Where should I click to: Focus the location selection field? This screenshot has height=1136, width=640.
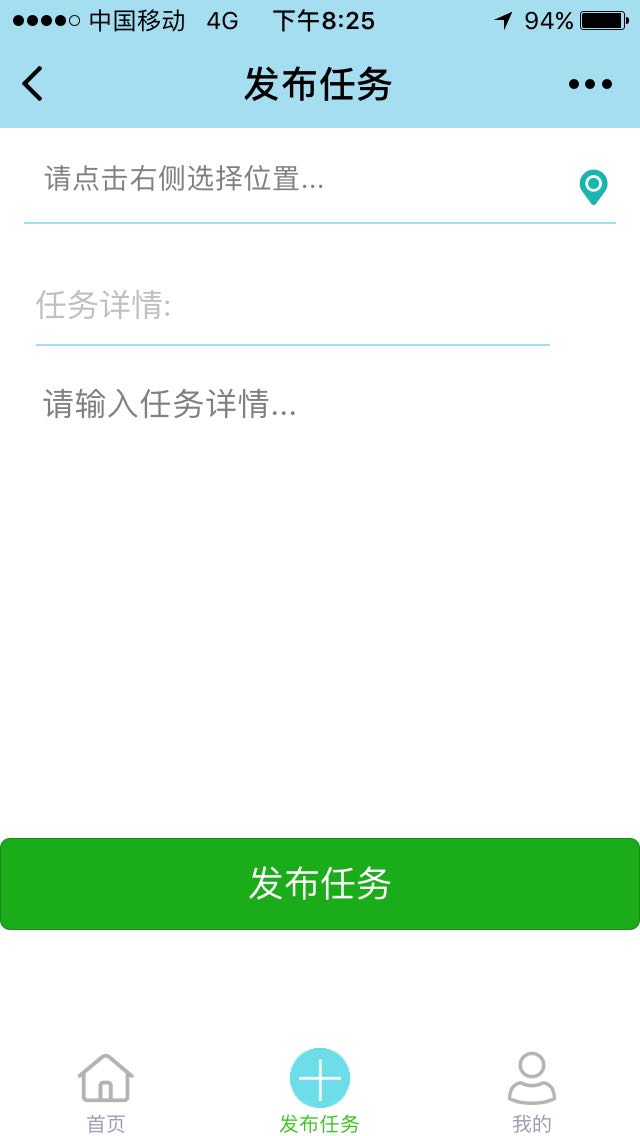click(x=300, y=180)
